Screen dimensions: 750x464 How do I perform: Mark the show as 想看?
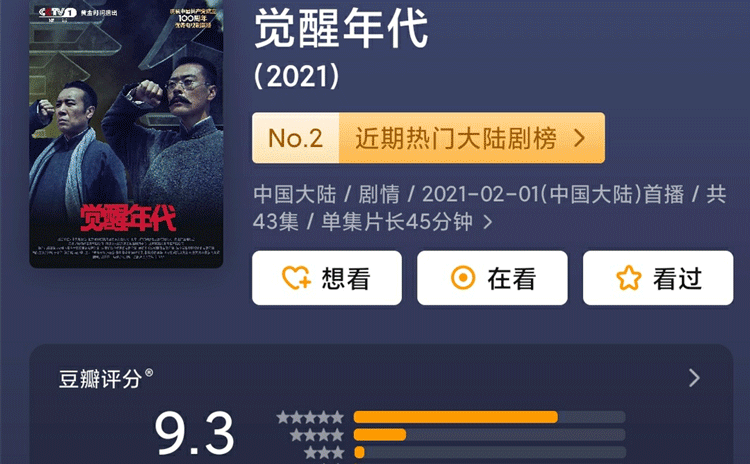[x=326, y=278]
